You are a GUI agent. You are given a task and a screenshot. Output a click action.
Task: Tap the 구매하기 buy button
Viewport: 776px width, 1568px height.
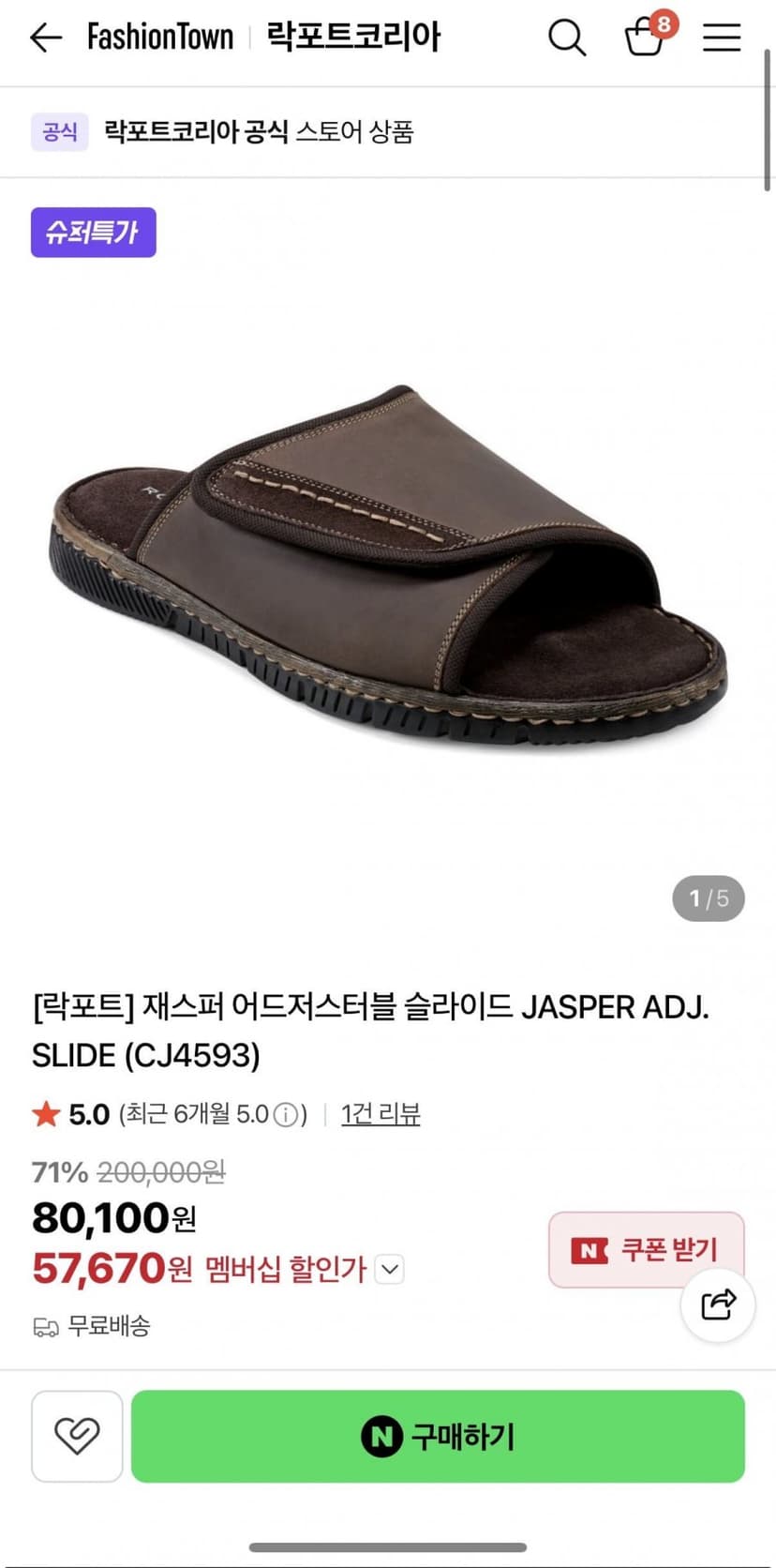tap(438, 1436)
